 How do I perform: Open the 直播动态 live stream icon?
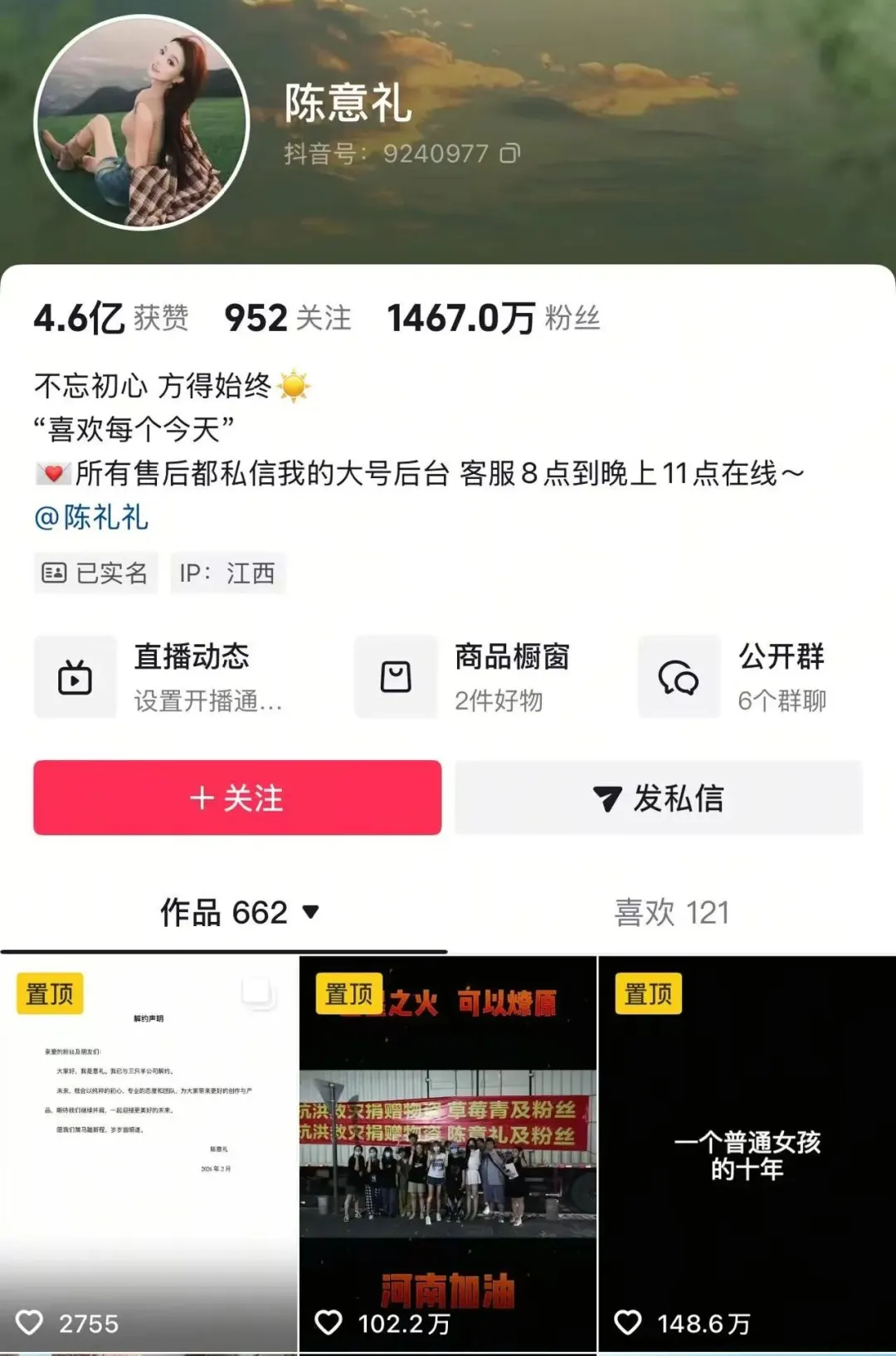[x=75, y=677]
